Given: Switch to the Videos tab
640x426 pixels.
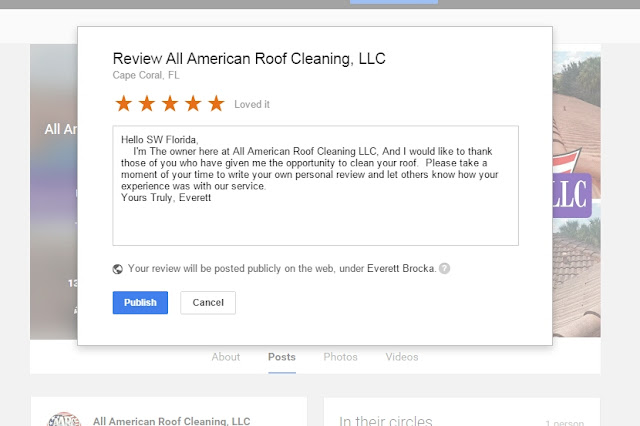Looking at the screenshot, I should 402,357.
